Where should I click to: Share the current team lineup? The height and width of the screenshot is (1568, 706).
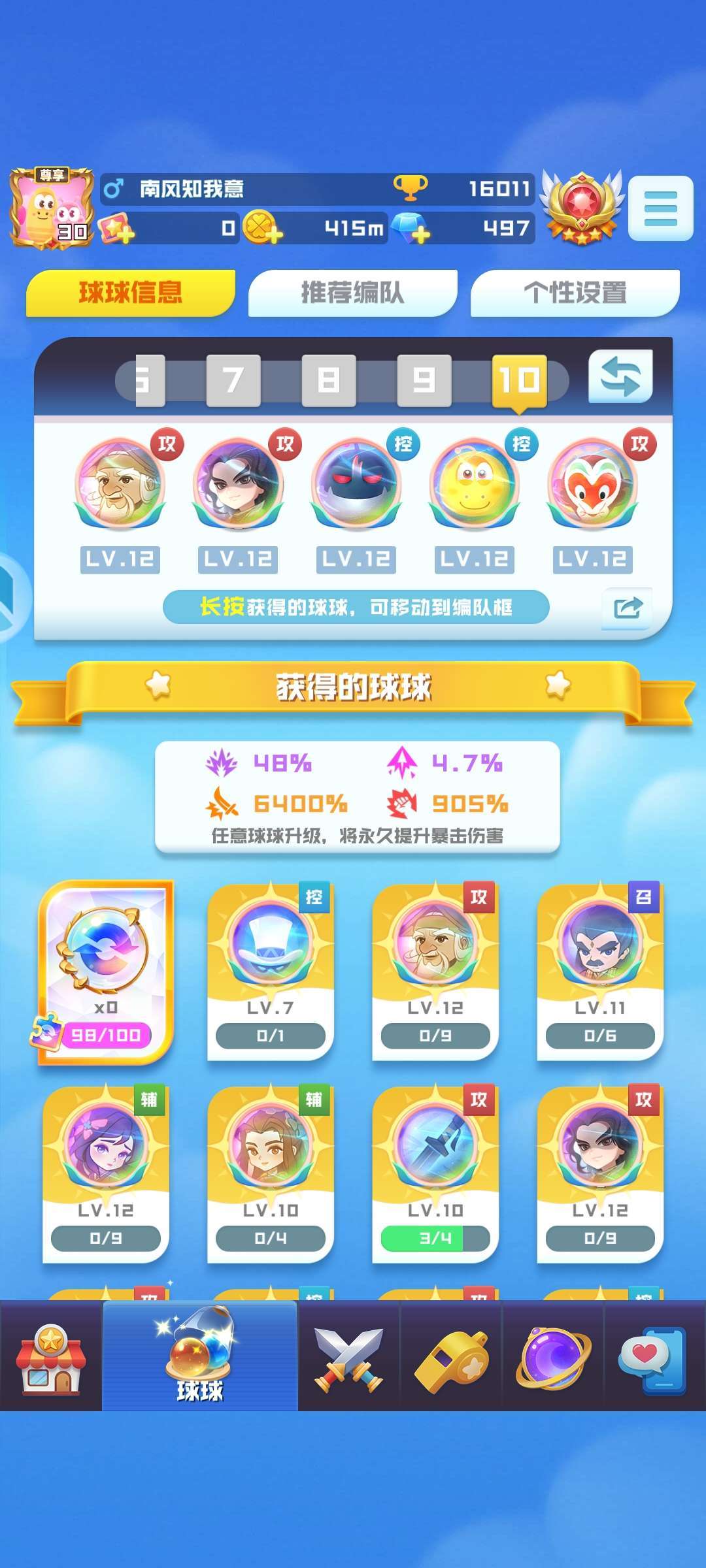pyautogui.click(x=627, y=608)
